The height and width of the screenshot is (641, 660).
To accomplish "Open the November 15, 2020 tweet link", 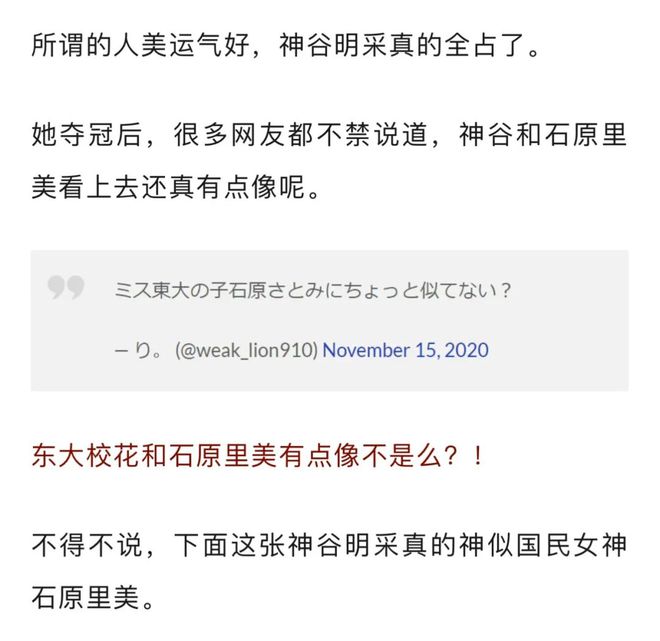I will 405,351.
